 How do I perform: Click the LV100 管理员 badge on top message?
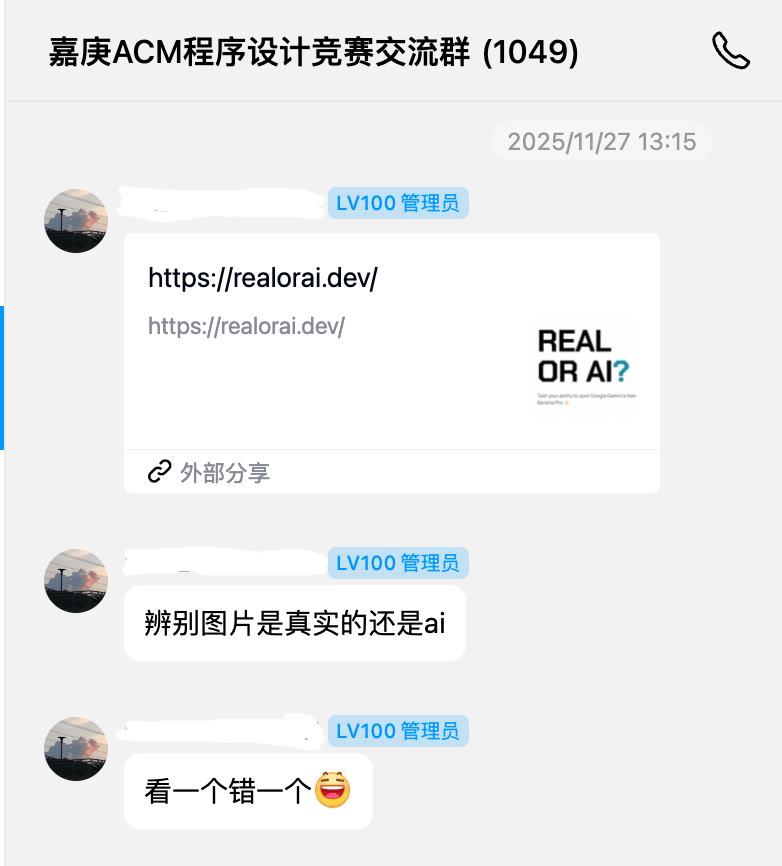click(x=399, y=203)
